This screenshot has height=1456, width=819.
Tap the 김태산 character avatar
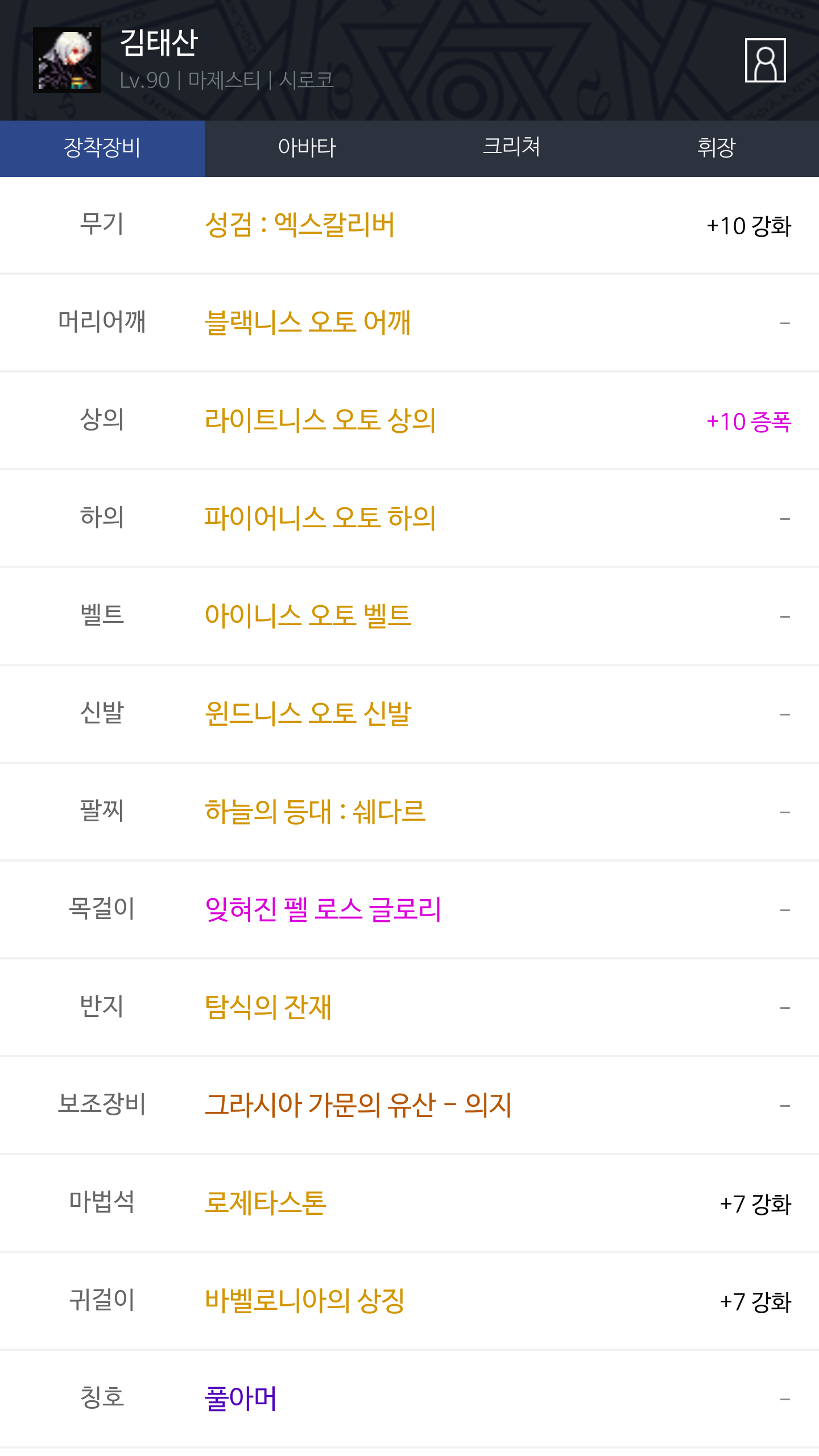pyautogui.click(x=67, y=60)
